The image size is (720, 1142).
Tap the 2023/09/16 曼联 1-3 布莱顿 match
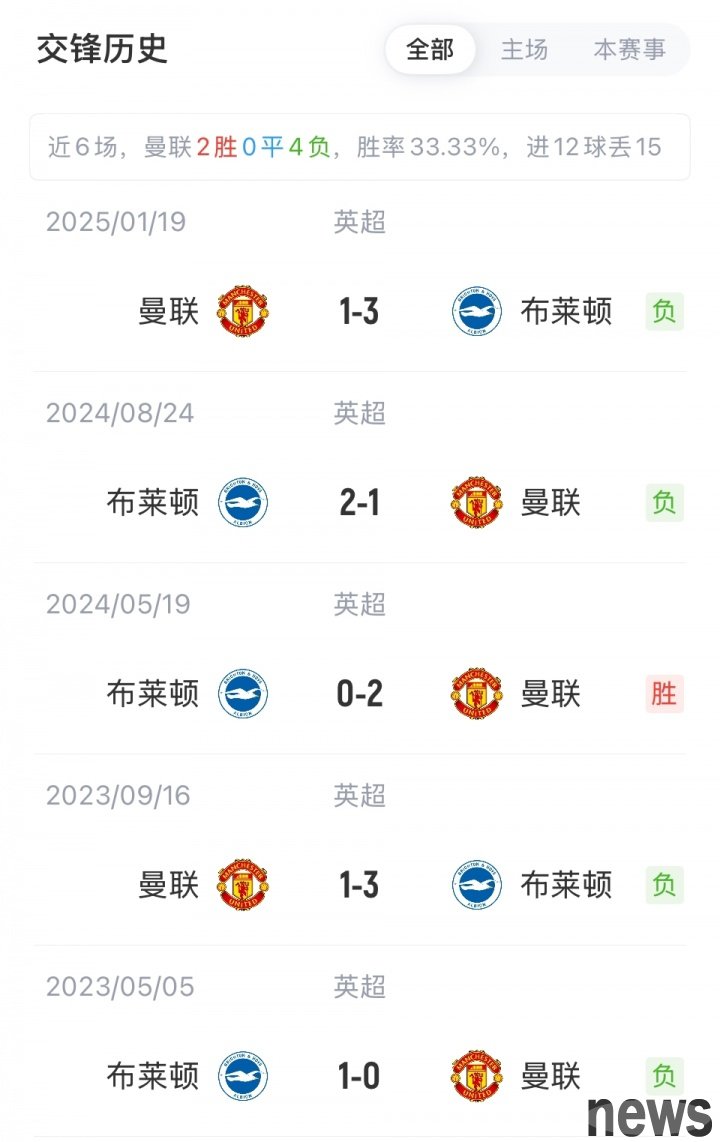pos(359,885)
